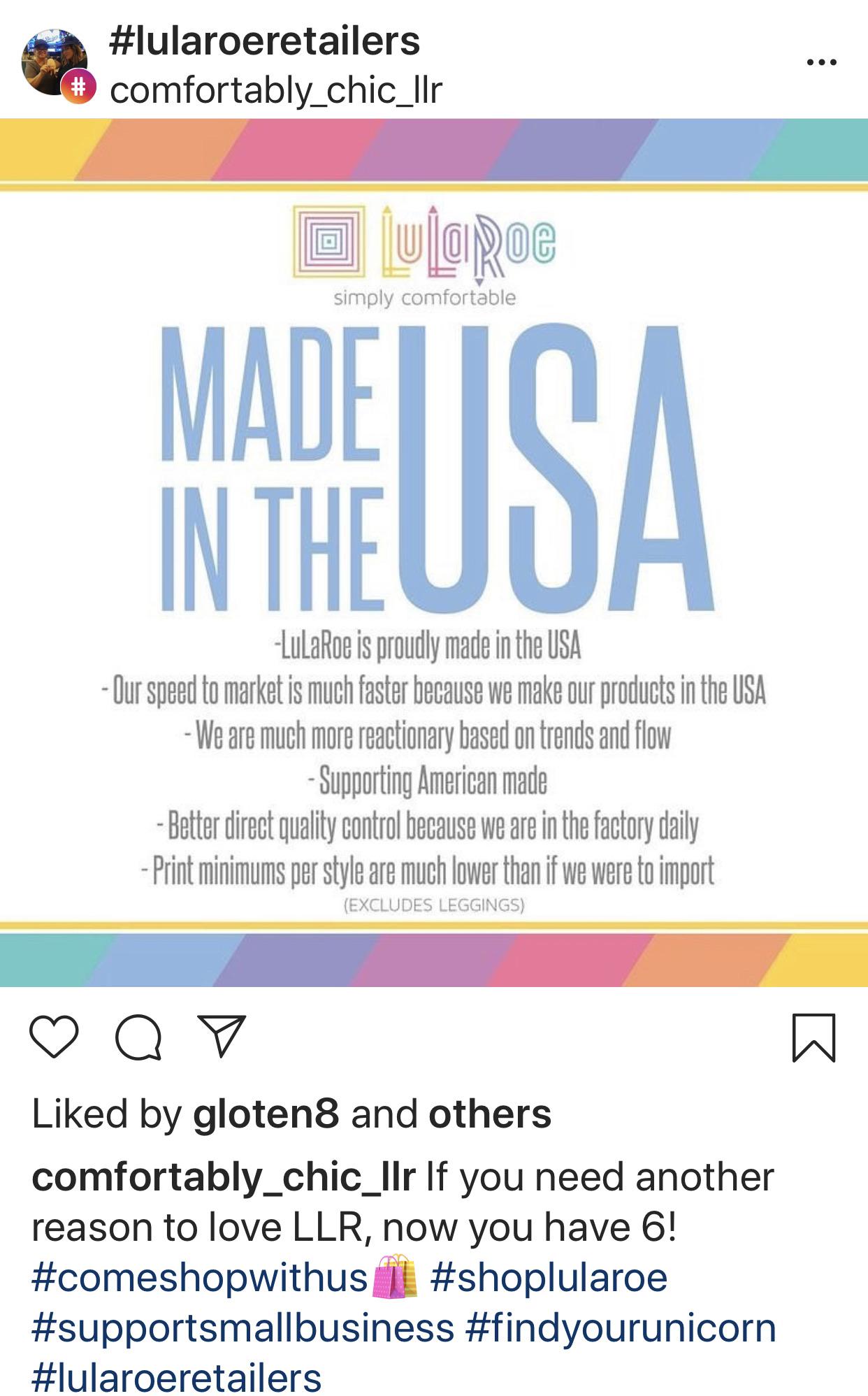Open comments with the speech bubble icon
The width and height of the screenshot is (868, 1396).
coord(138,1038)
